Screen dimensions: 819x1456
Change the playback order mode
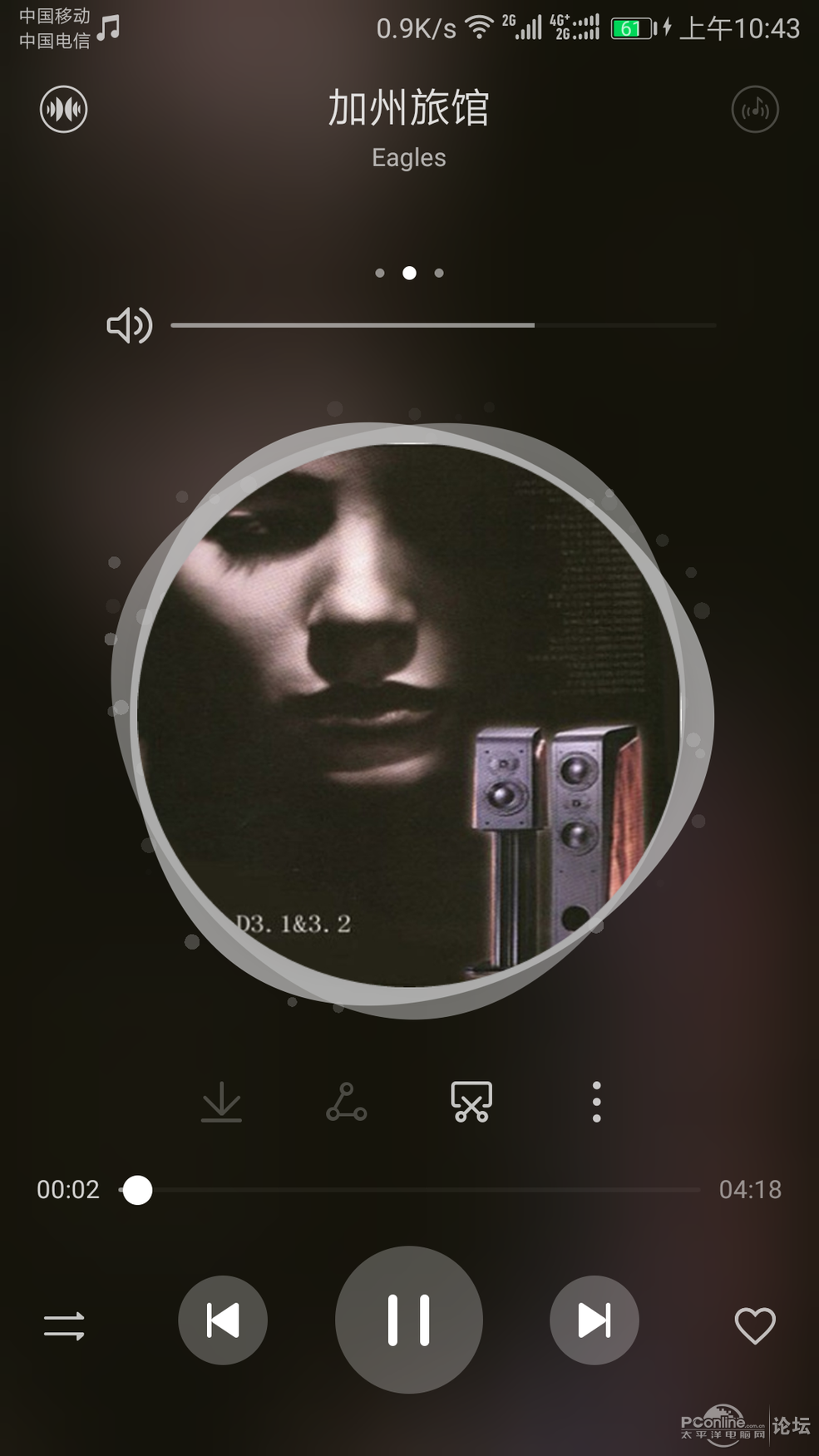(x=64, y=1325)
